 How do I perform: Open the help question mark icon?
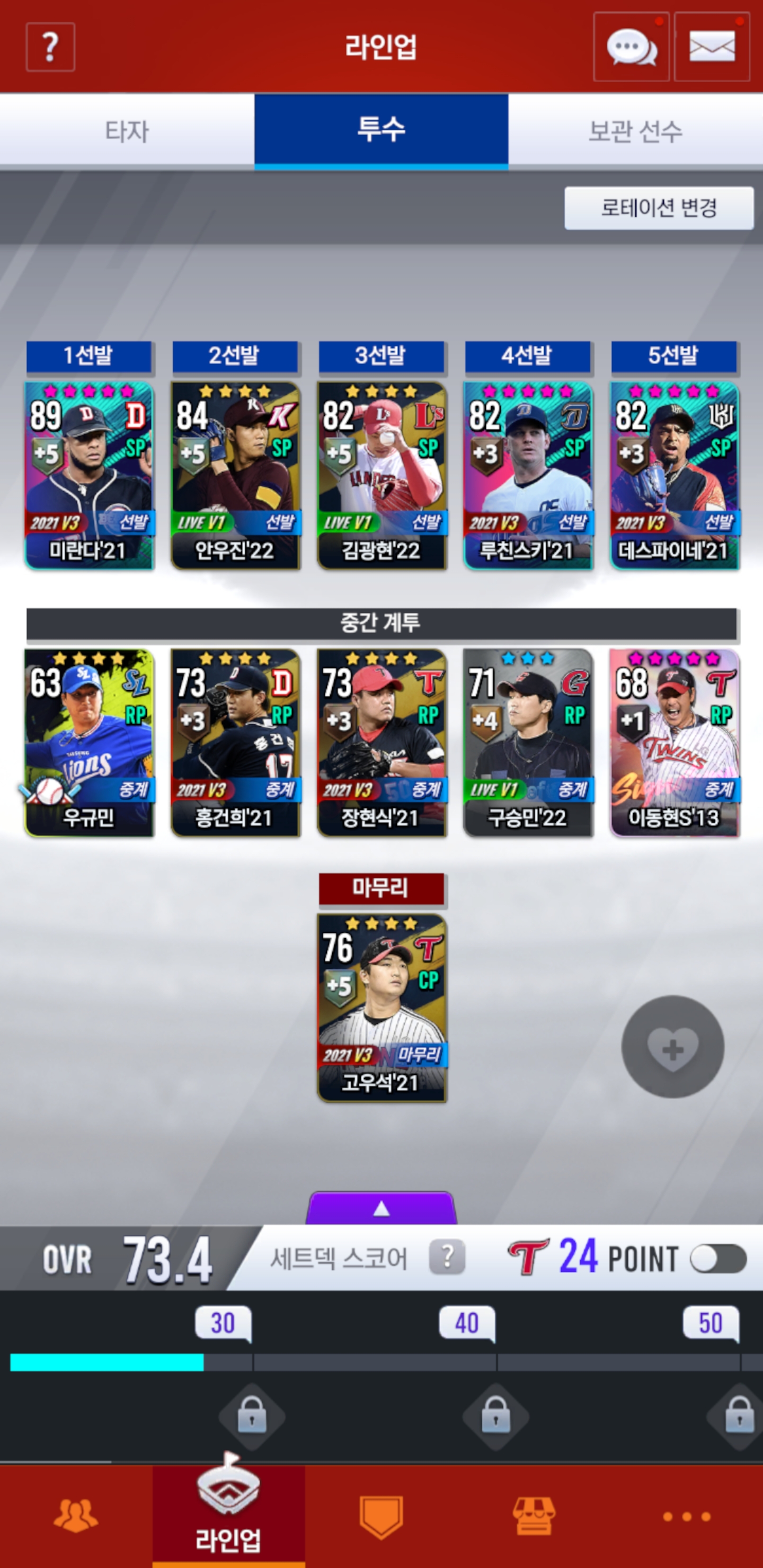click(50, 47)
